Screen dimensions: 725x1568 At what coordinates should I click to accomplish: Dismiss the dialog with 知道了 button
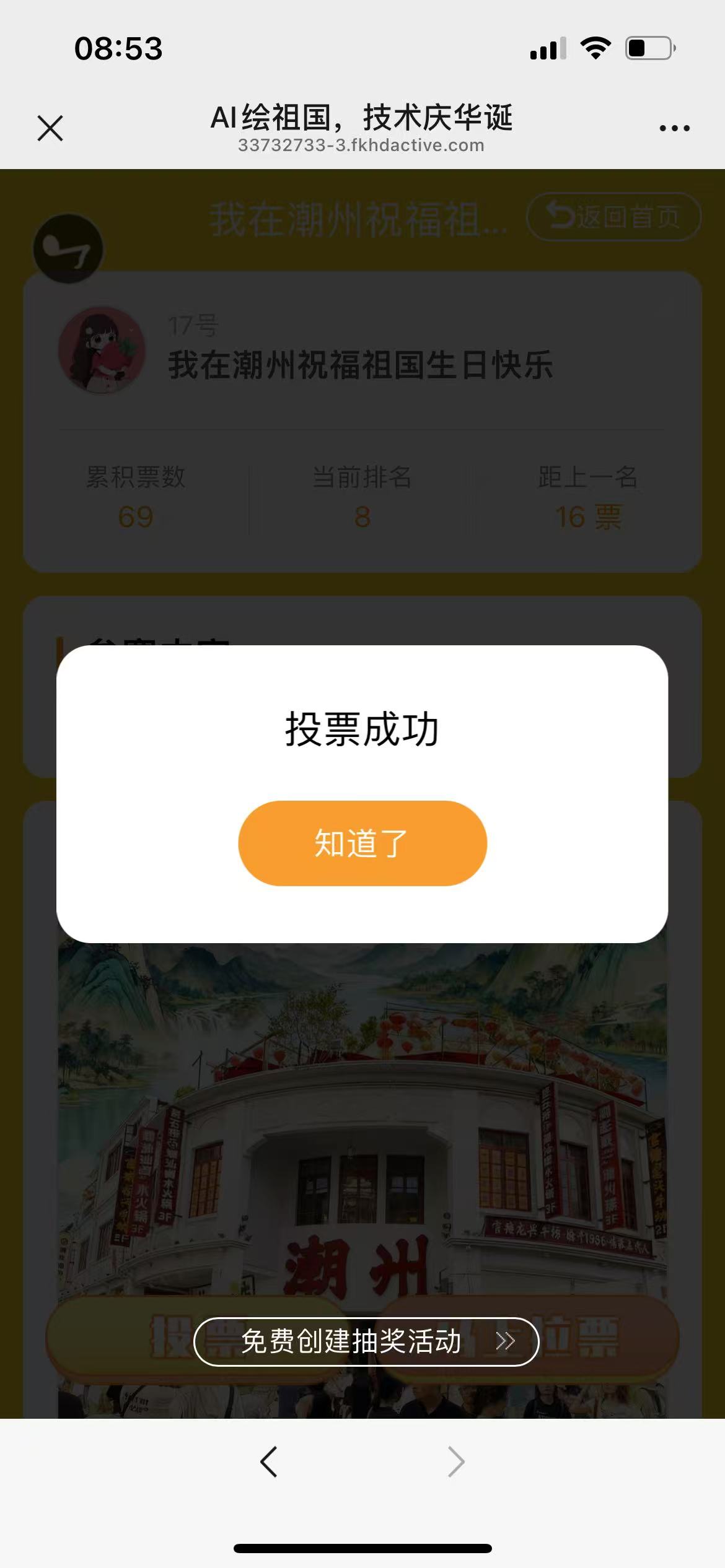[362, 843]
